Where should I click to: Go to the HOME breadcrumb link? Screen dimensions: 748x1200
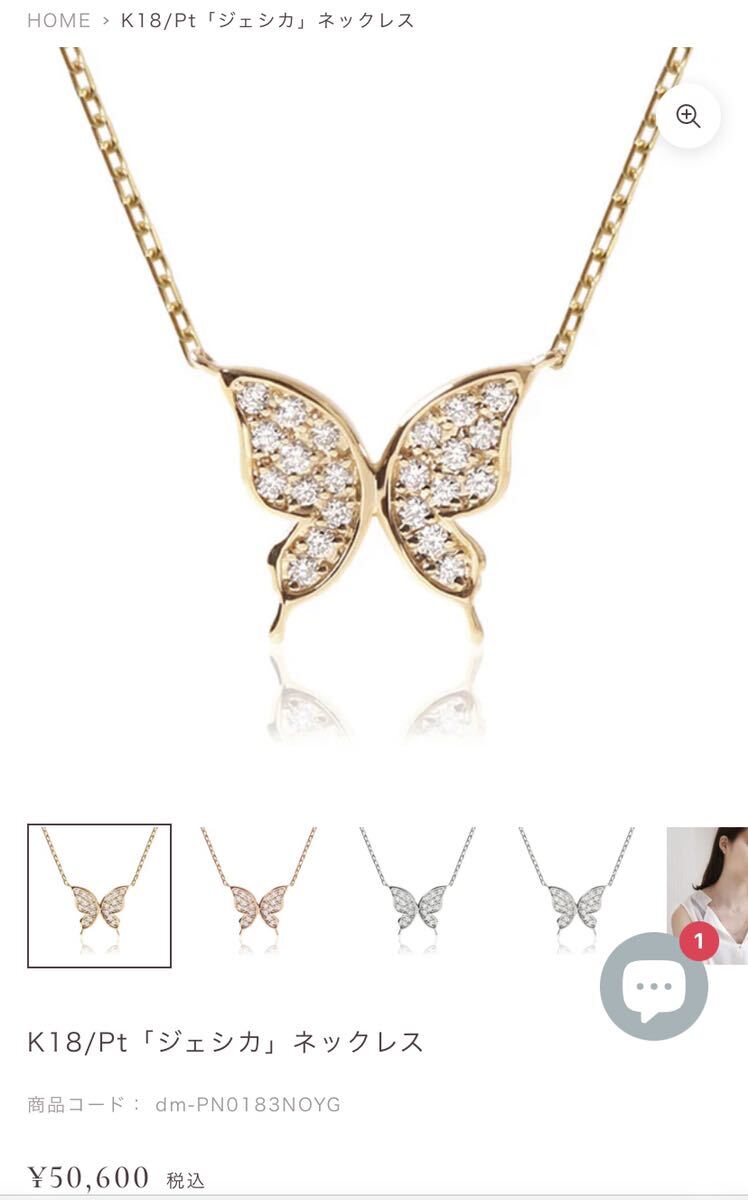(x=58, y=20)
